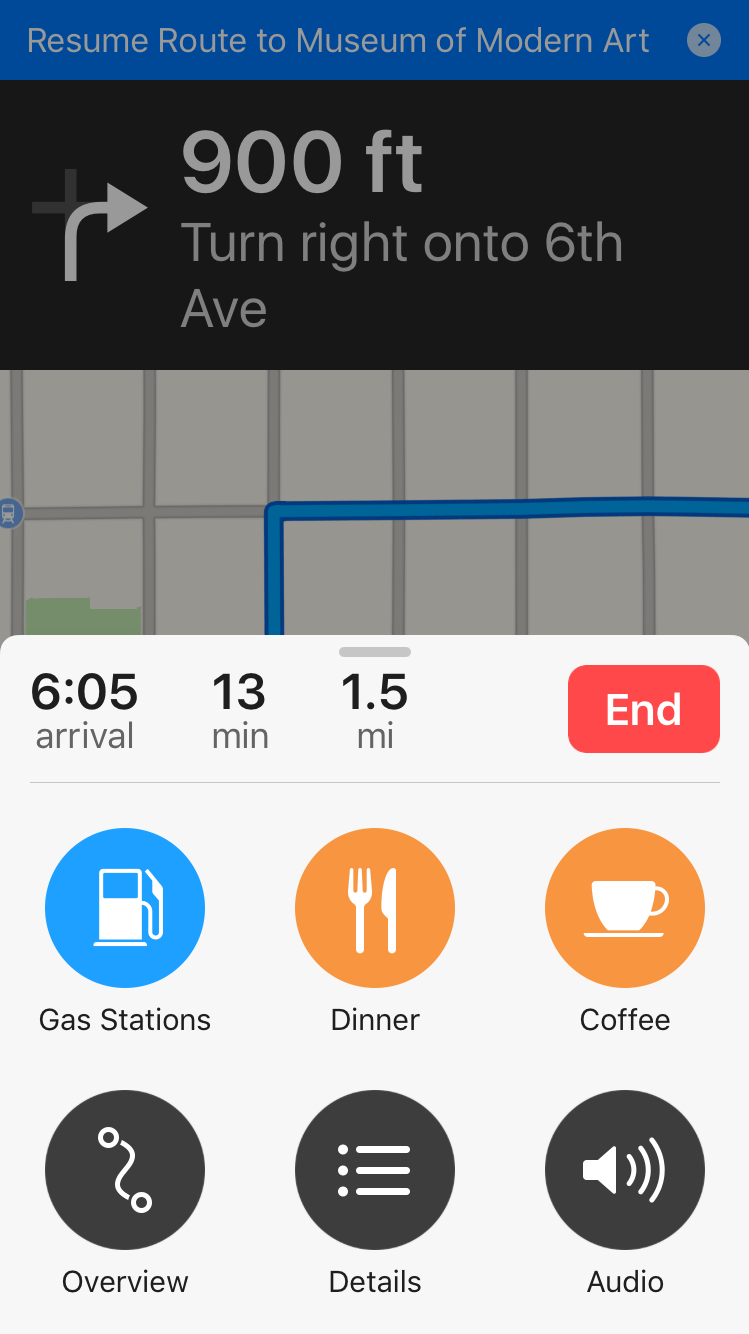The height and width of the screenshot is (1334, 749).
Task: Search for Gas Stations along route
Action: coord(125,908)
